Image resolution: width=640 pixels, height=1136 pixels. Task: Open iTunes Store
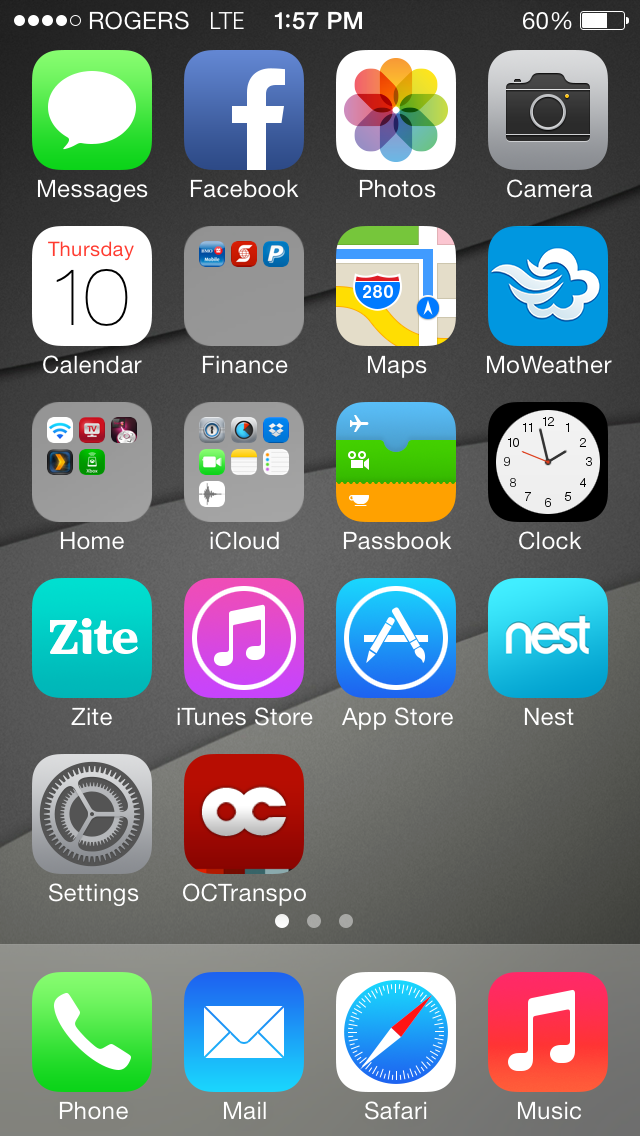coord(244,638)
